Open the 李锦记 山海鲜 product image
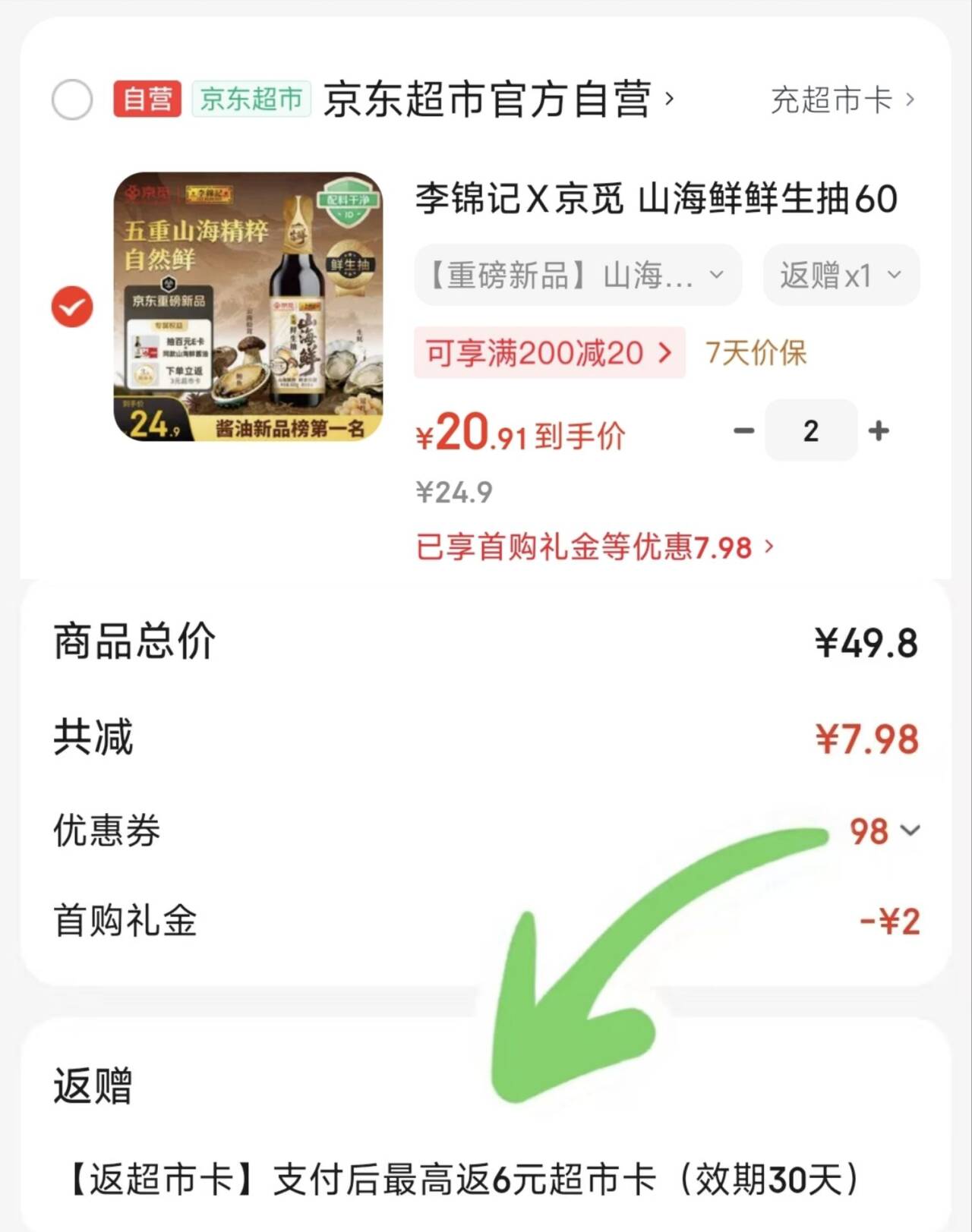 [248, 307]
